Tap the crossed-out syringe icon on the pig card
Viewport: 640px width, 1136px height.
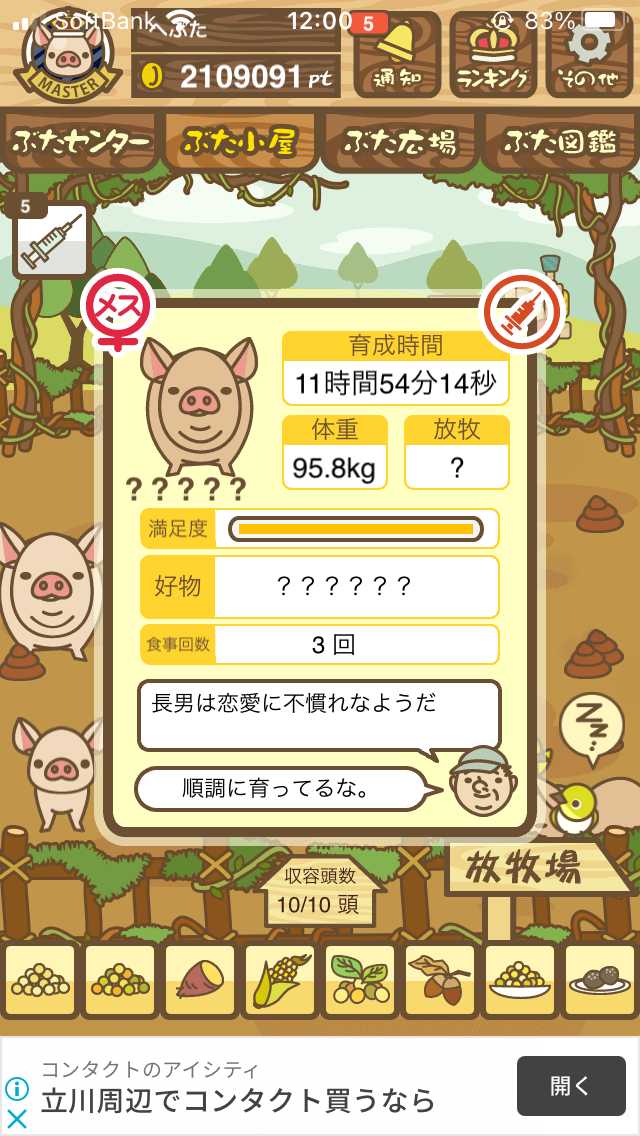pyautogui.click(x=524, y=309)
